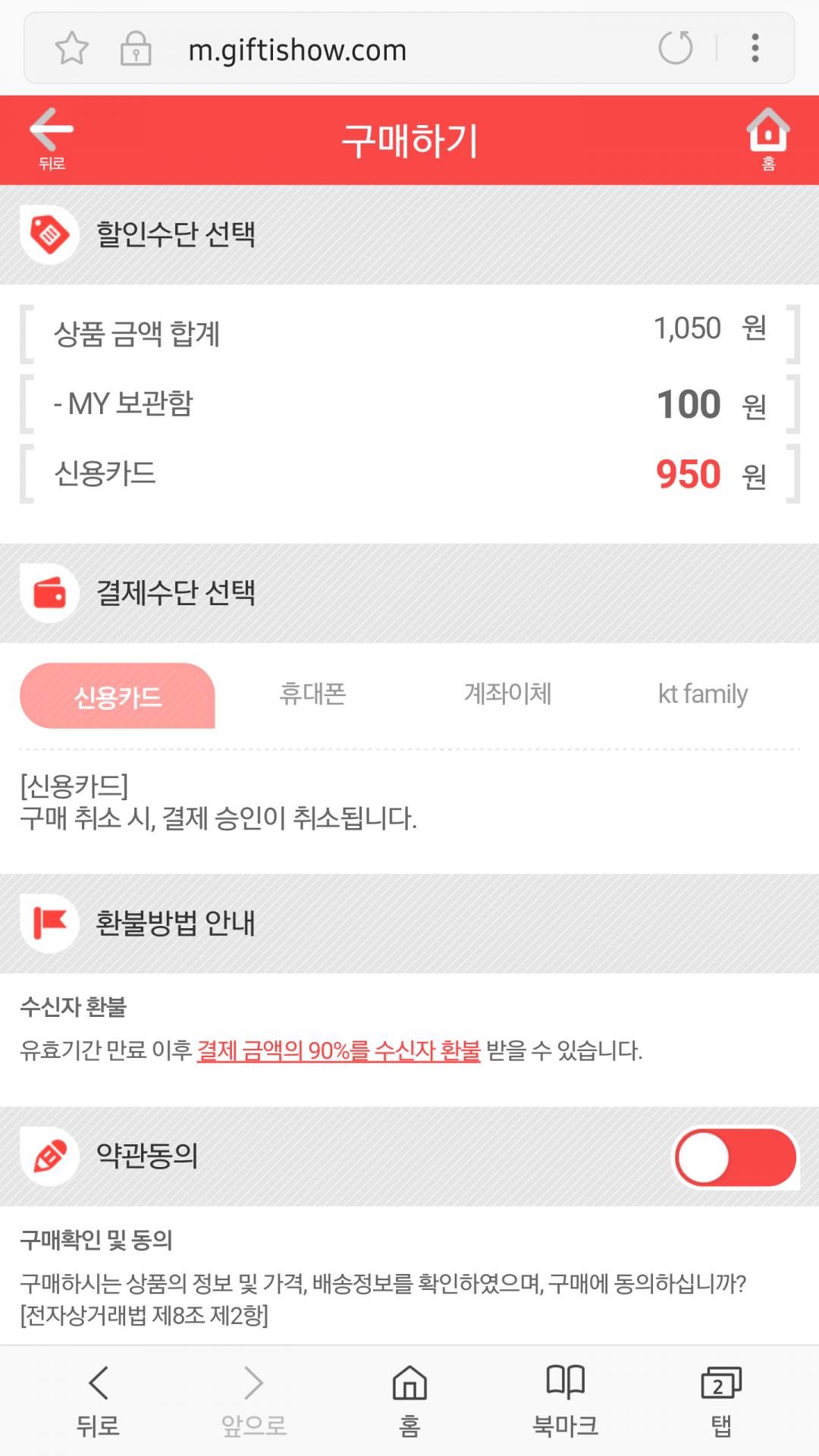Tap 뒤로 in the bottom browser bar
The height and width of the screenshot is (1456, 819).
point(98,1401)
